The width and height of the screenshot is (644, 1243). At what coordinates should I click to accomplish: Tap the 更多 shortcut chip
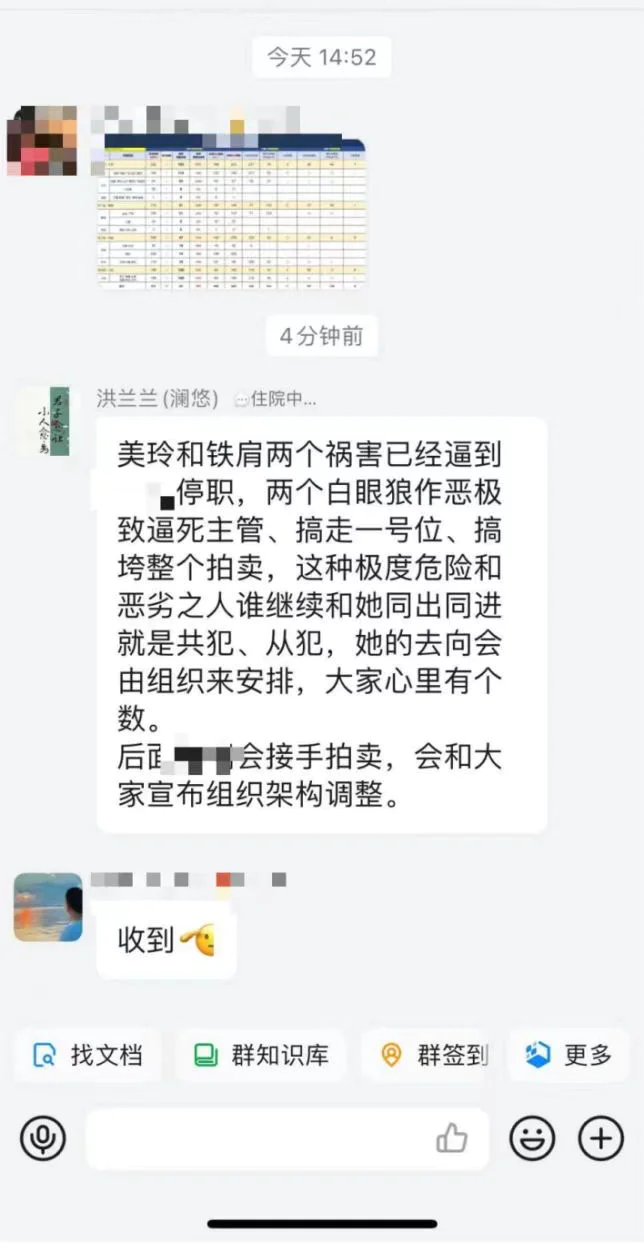(x=569, y=1055)
